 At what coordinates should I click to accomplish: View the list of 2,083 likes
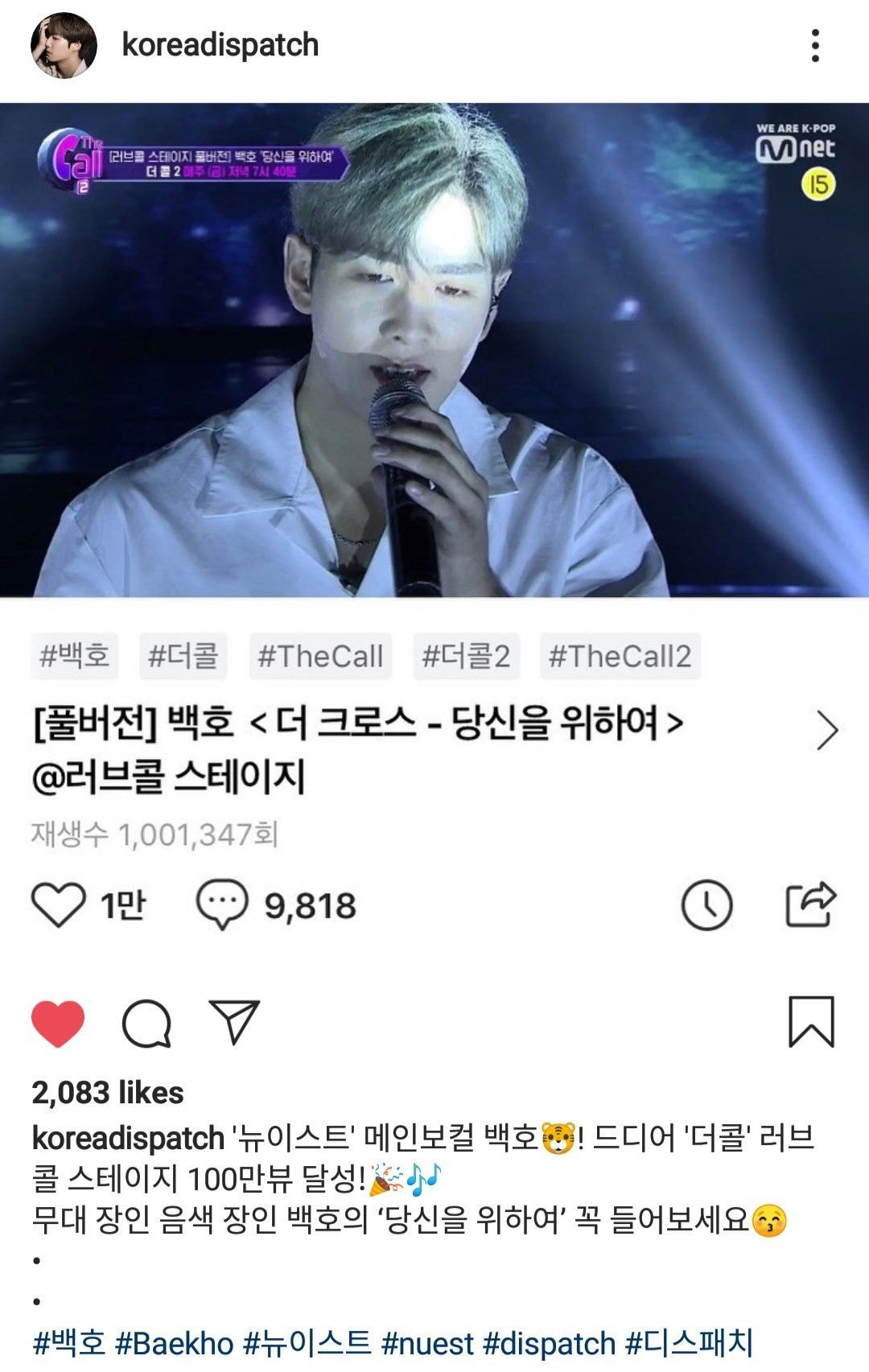click(x=108, y=1093)
